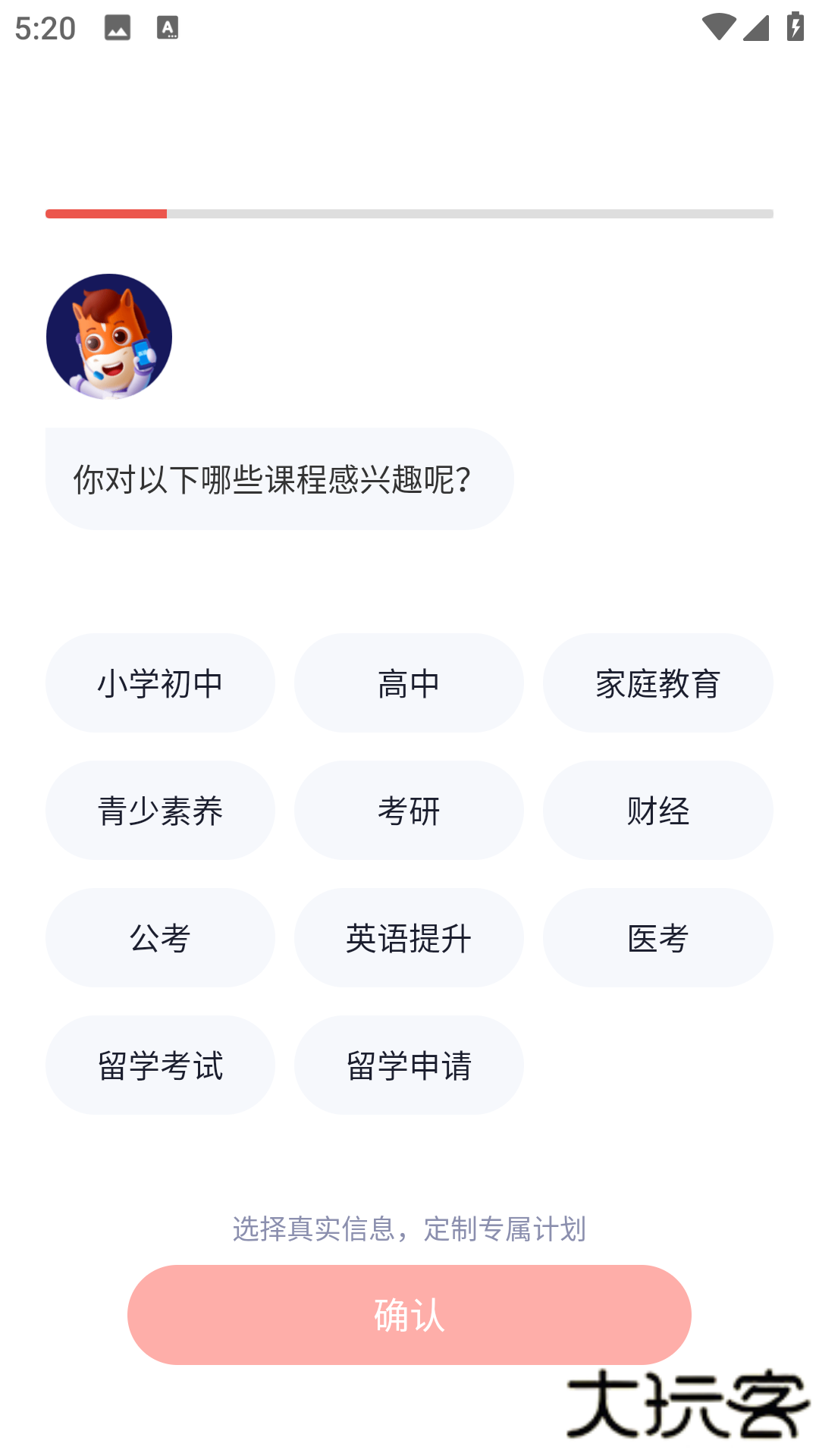Confirm selection with the 确认 button
This screenshot has height=1456, width=819.
[409, 1314]
